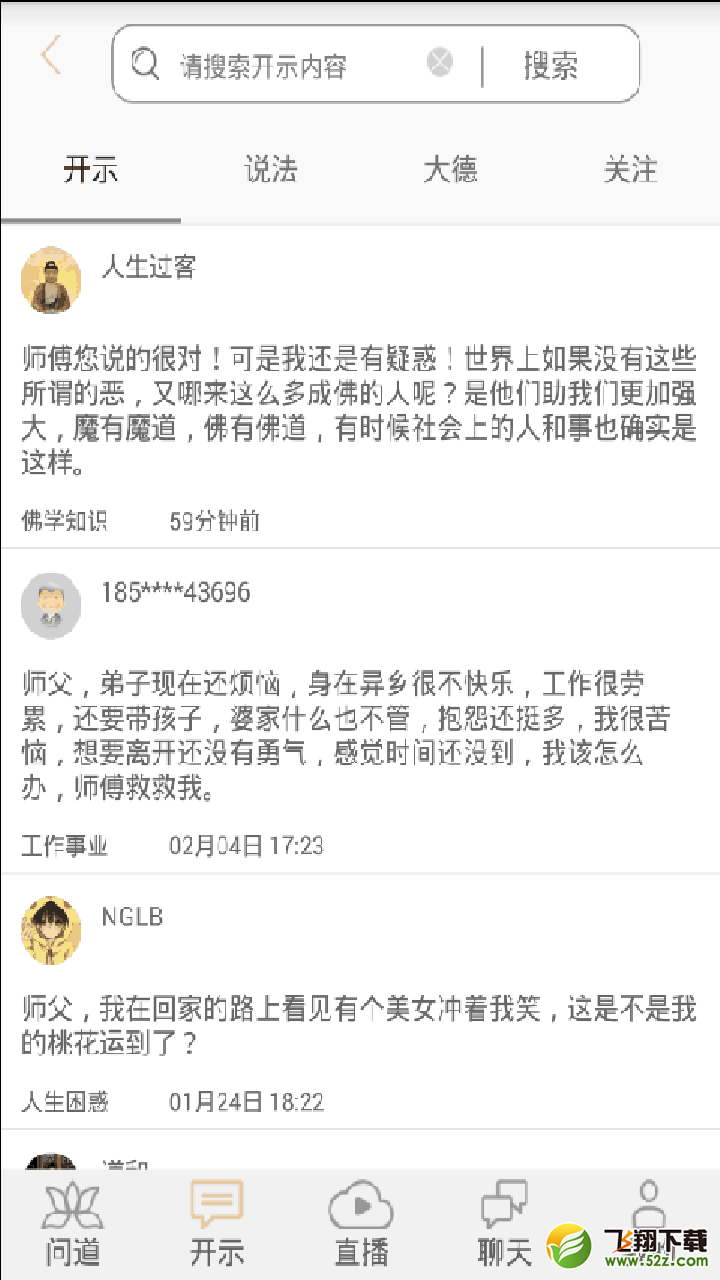Select the 开示 top tab
This screenshot has width=720, height=1280.
tap(91, 169)
